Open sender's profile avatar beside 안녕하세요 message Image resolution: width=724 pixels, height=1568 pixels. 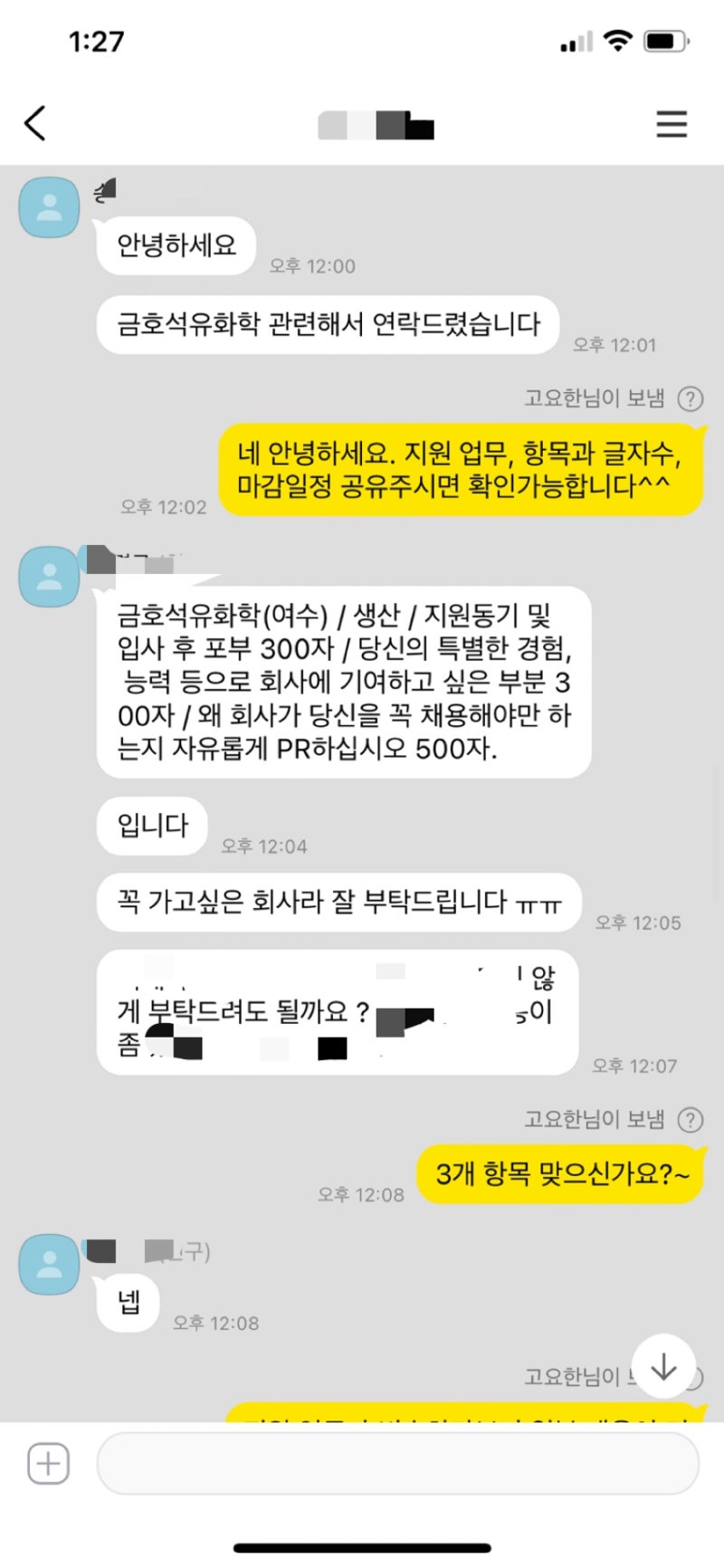click(49, 207)
